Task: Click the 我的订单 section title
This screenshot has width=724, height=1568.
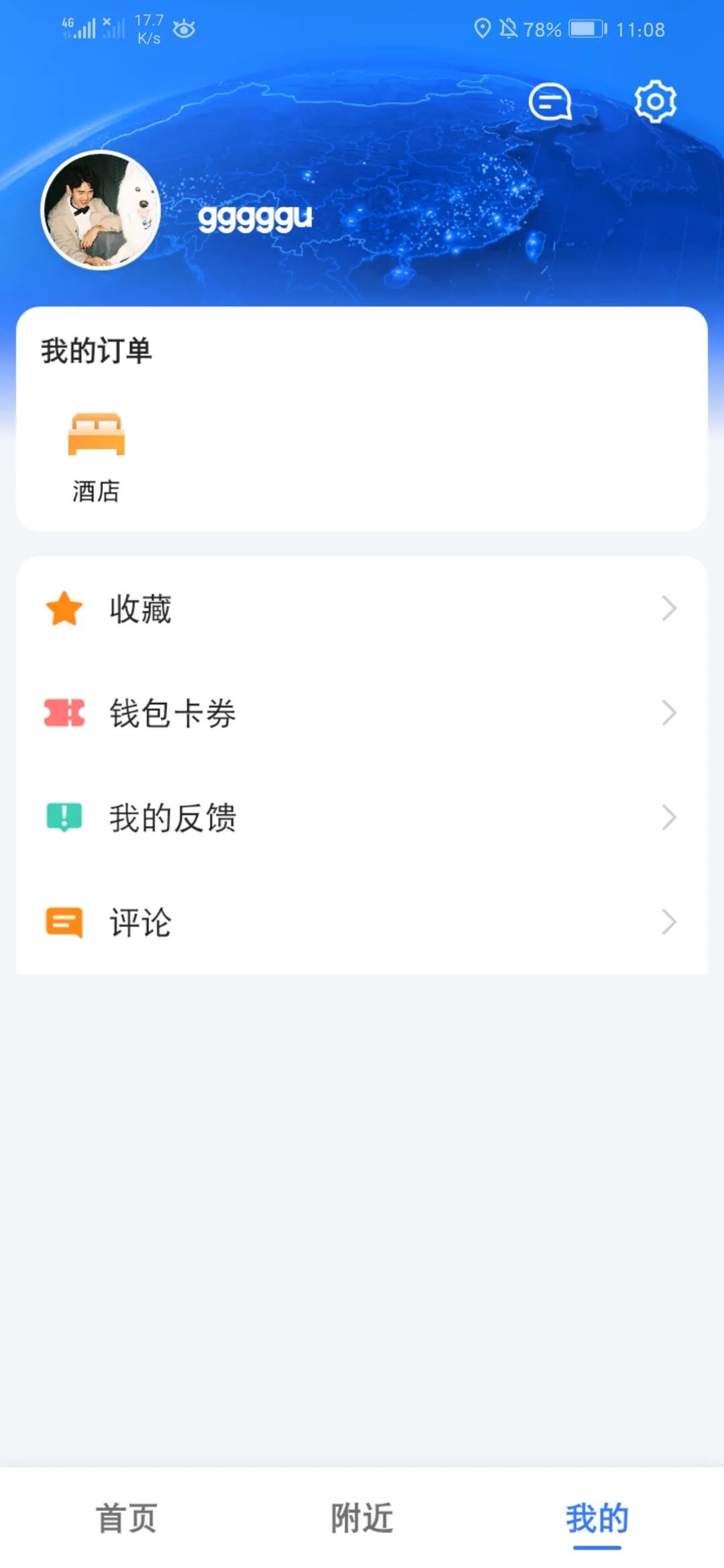Action: pos(95,349)
